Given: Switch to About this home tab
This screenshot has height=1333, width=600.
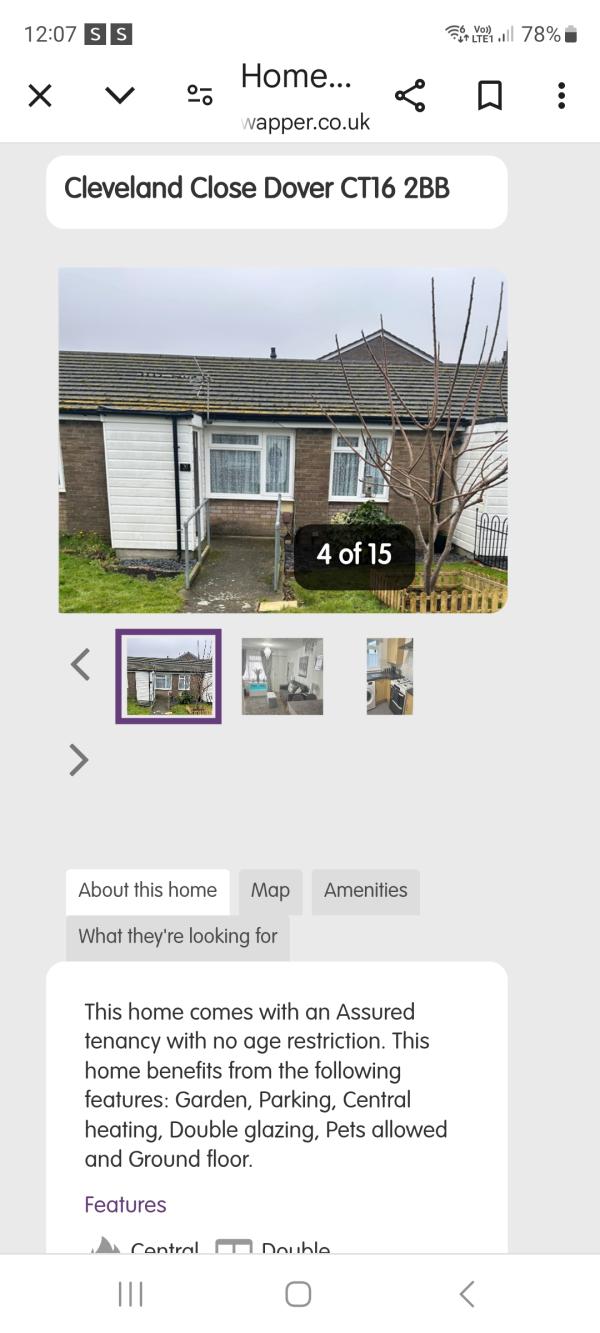Looking at the screenshot, I should [x=148, y=891].
